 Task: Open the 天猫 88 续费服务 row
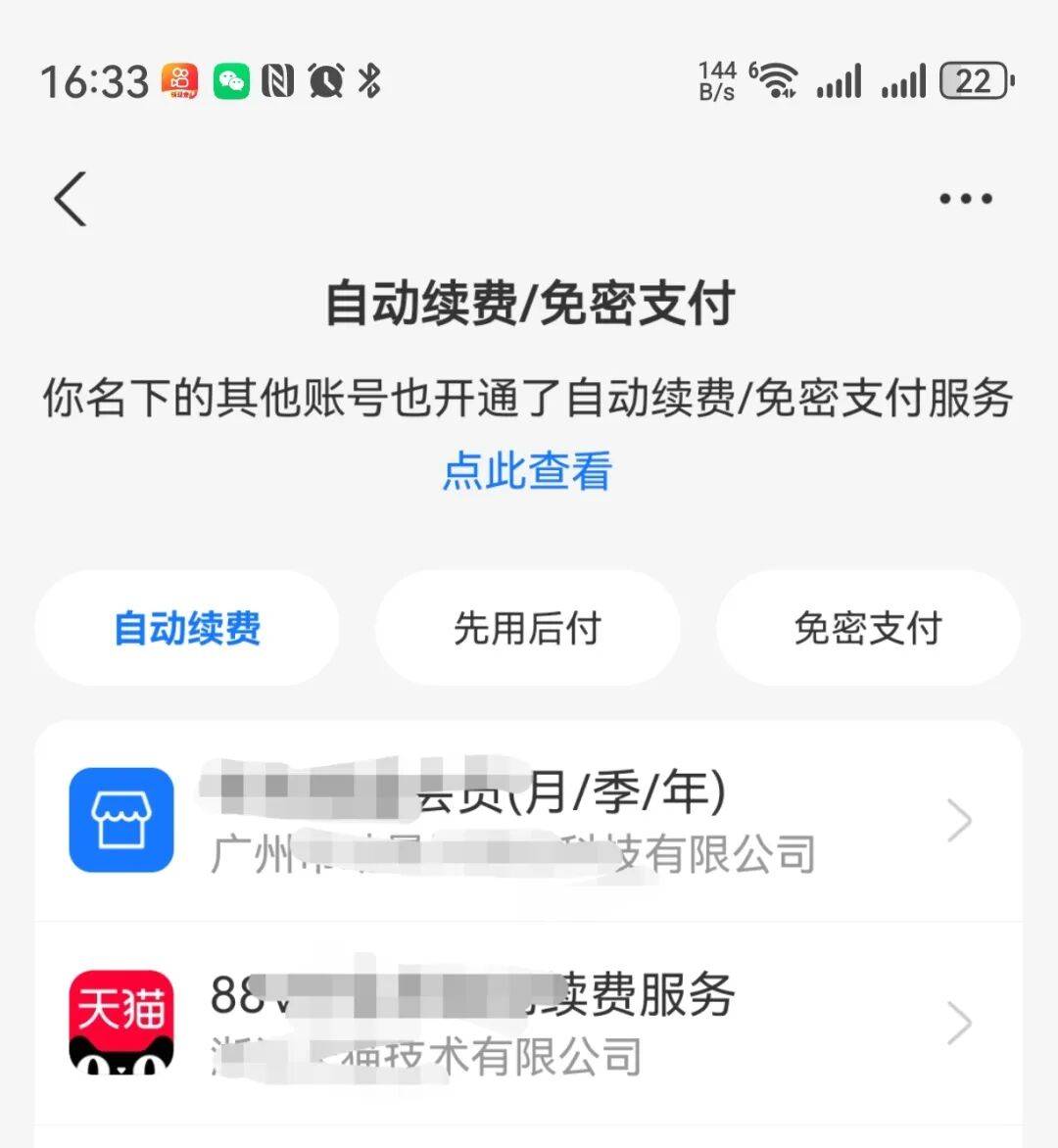[x=529, y=1023]
